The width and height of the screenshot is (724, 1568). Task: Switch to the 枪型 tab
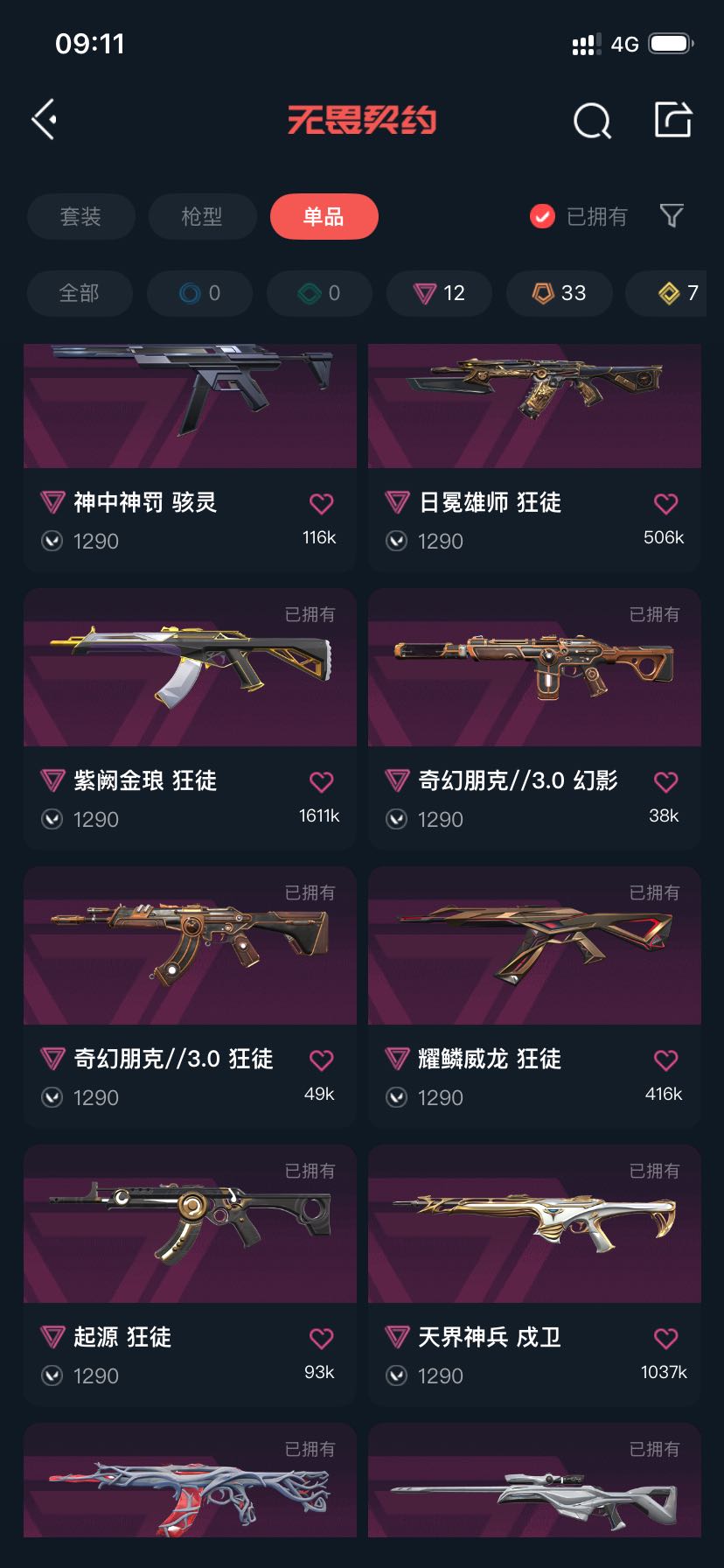202,216
